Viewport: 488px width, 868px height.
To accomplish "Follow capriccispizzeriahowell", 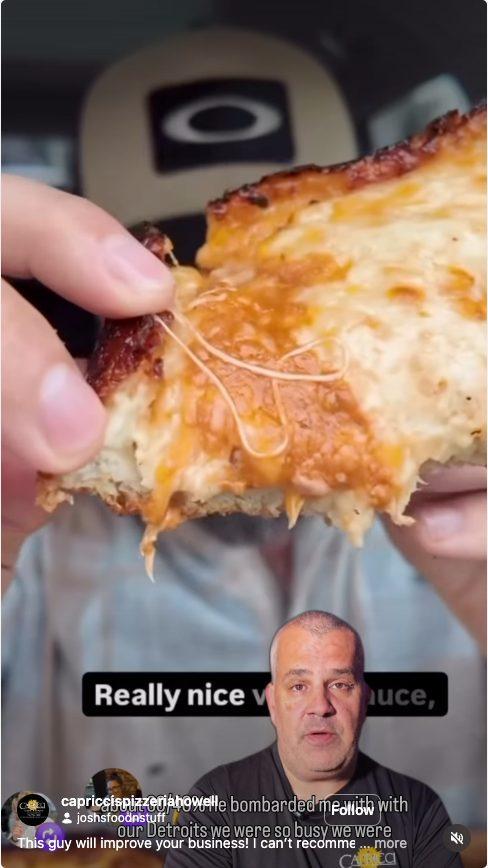I will click(352, 810).
